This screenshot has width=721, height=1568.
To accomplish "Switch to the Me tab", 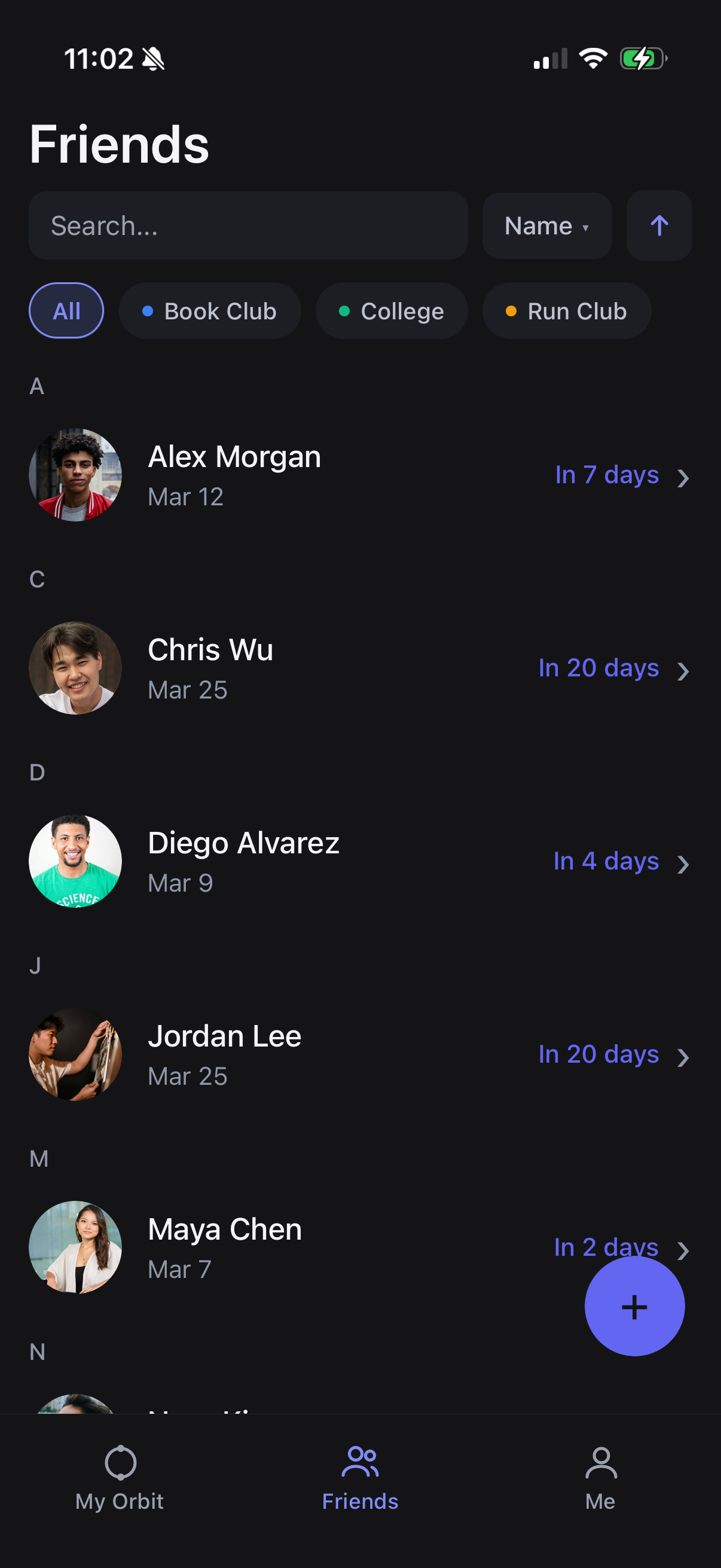I will click(601, 1479).
